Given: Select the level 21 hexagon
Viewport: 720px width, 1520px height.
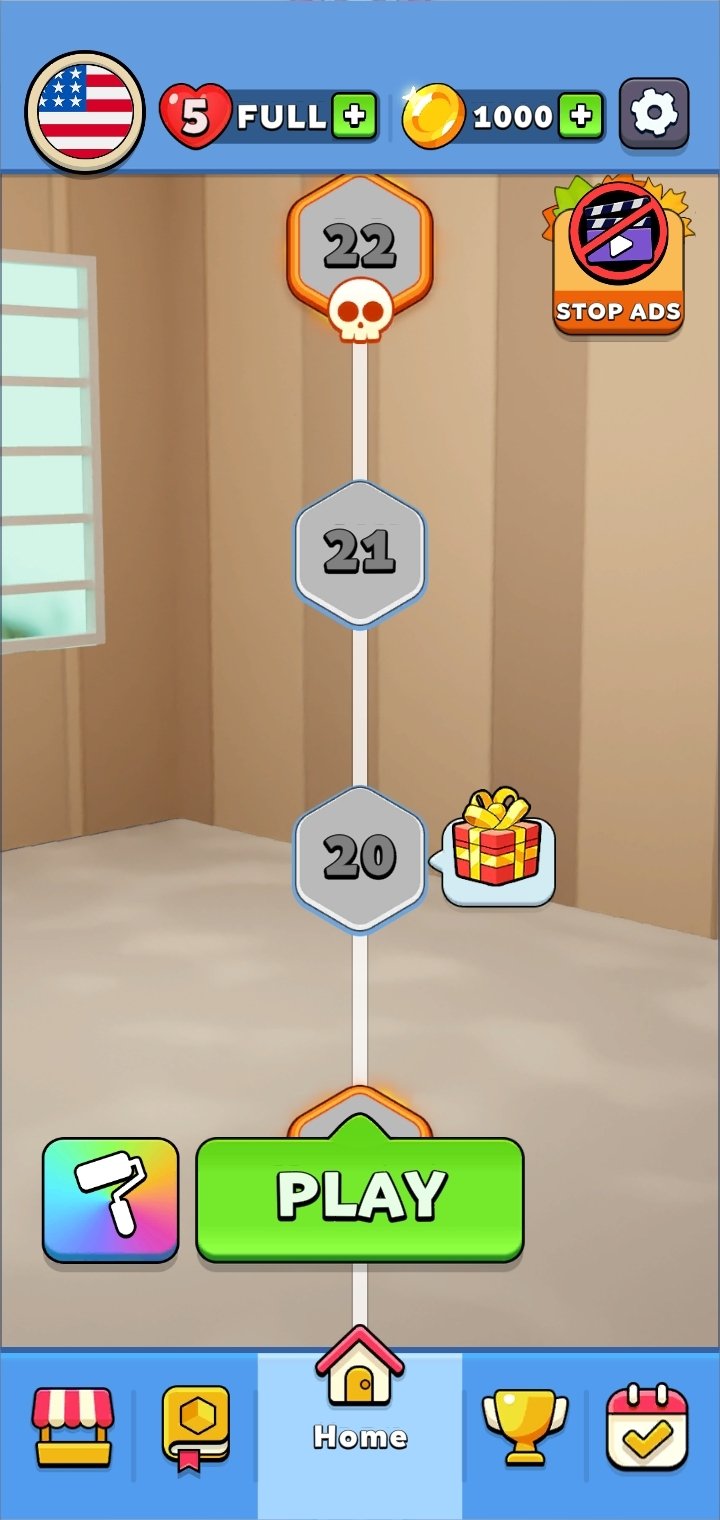Looking at the screenshot, I should coord(360,552).
